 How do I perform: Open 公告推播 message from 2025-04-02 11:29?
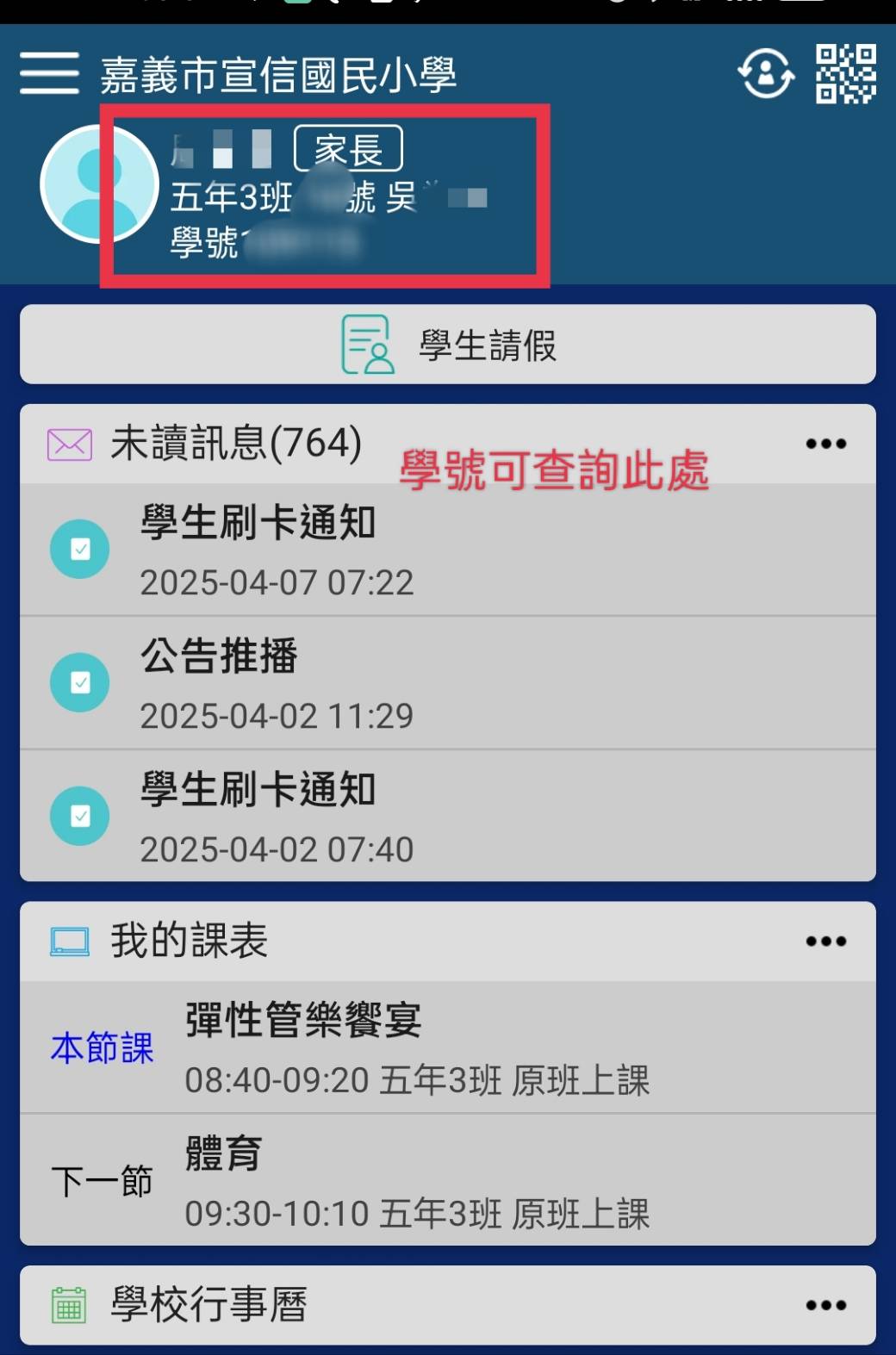448,683
